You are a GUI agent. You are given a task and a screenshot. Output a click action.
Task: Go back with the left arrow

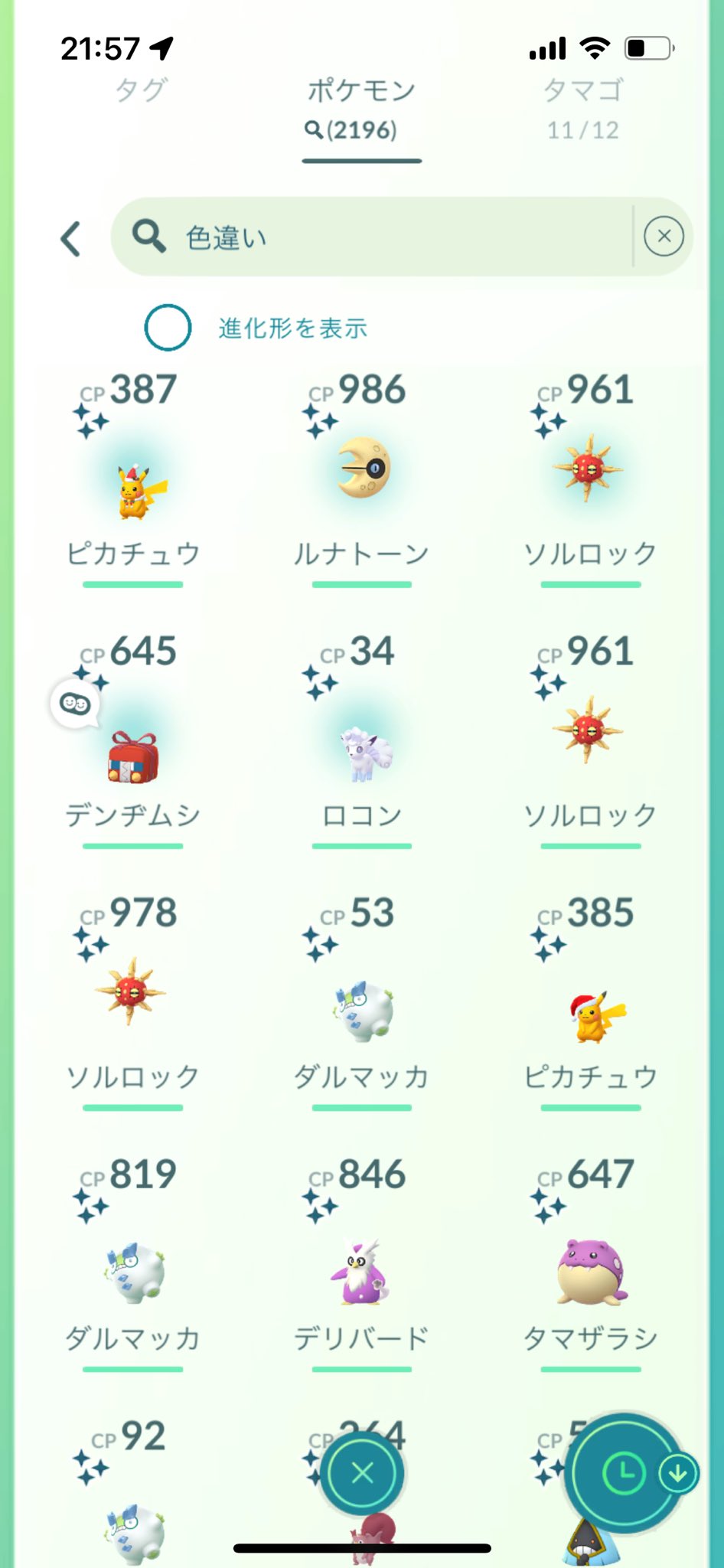pos(71,239)
